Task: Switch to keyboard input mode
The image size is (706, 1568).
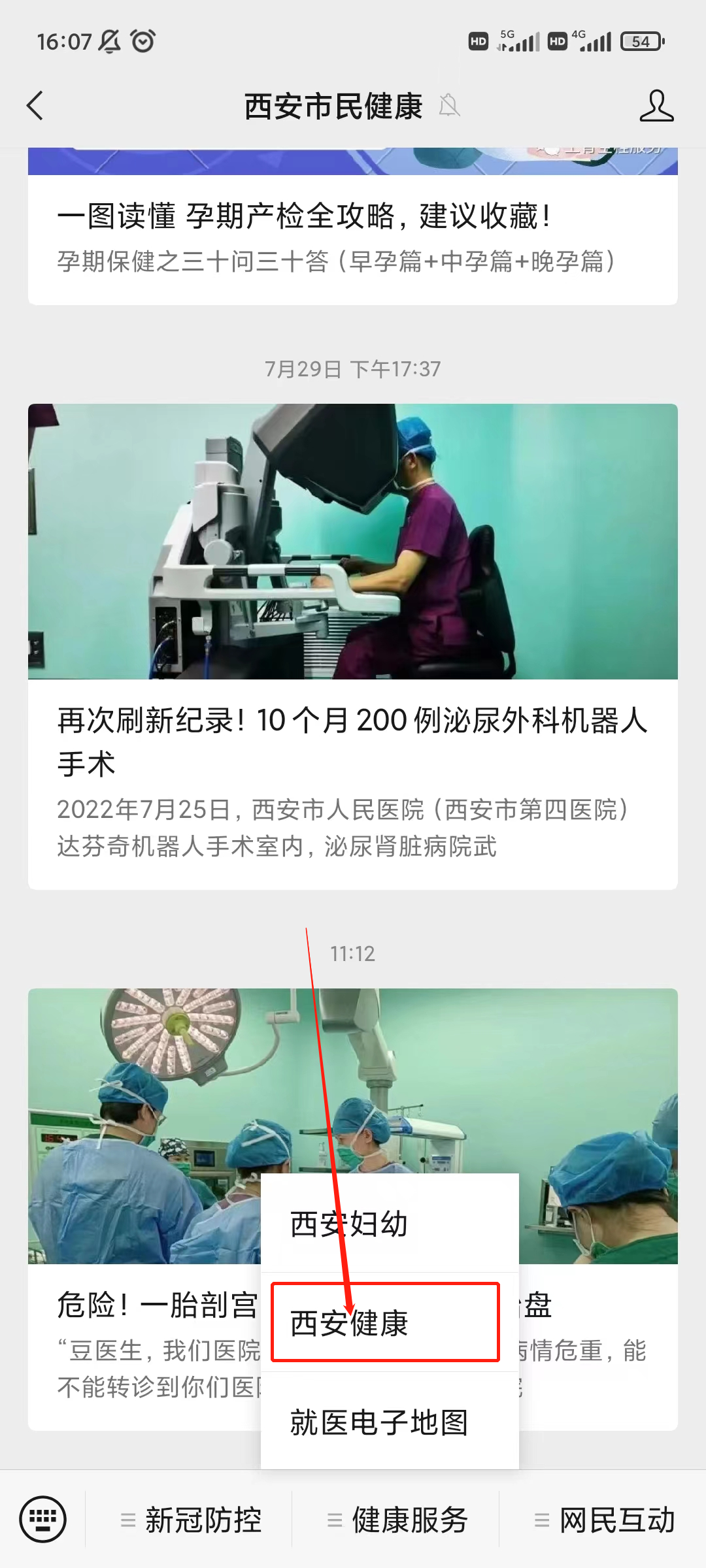Action: click(x=43, y=1519)
